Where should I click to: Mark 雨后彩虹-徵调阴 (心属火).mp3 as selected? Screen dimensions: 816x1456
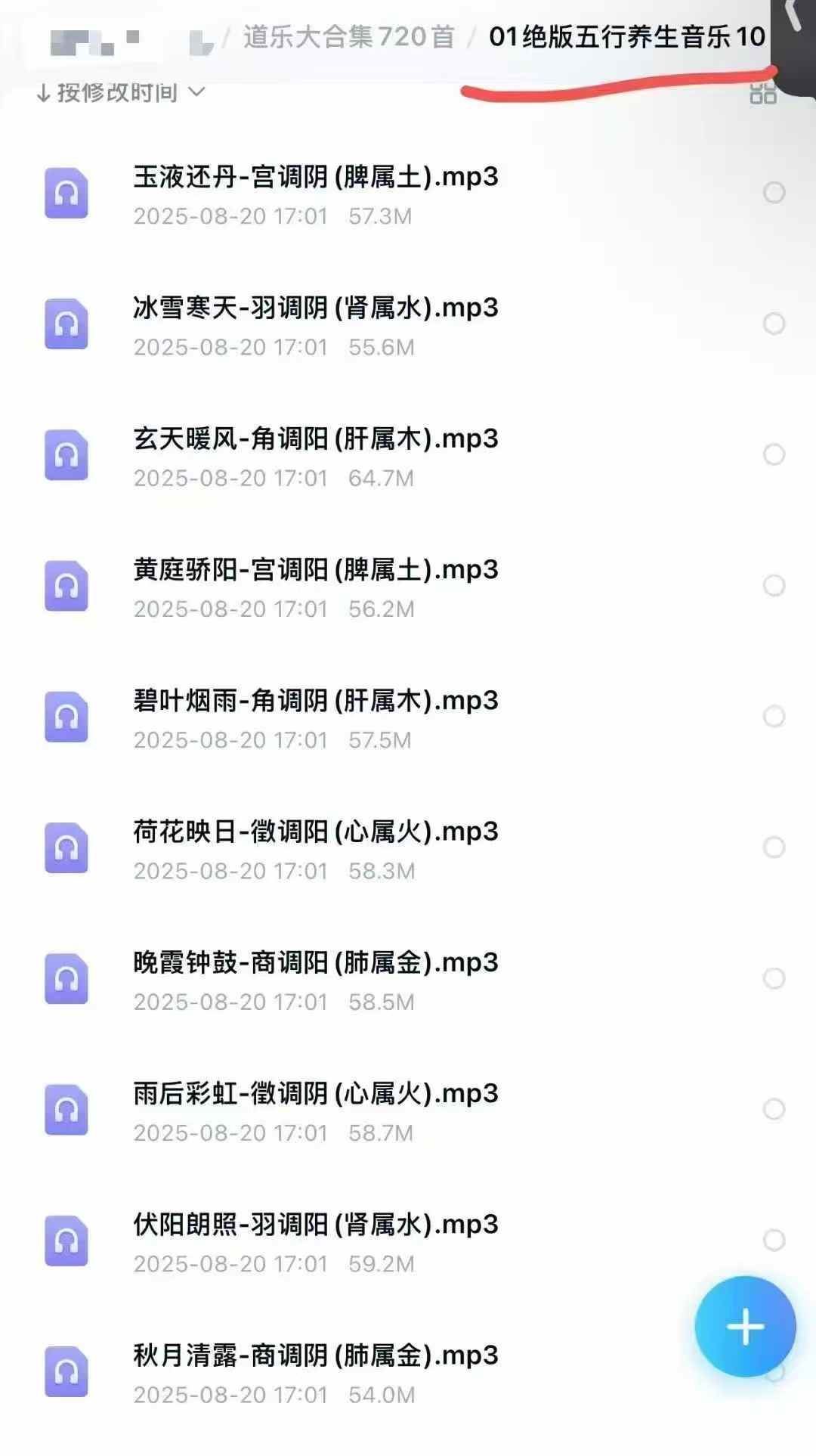774,1109
